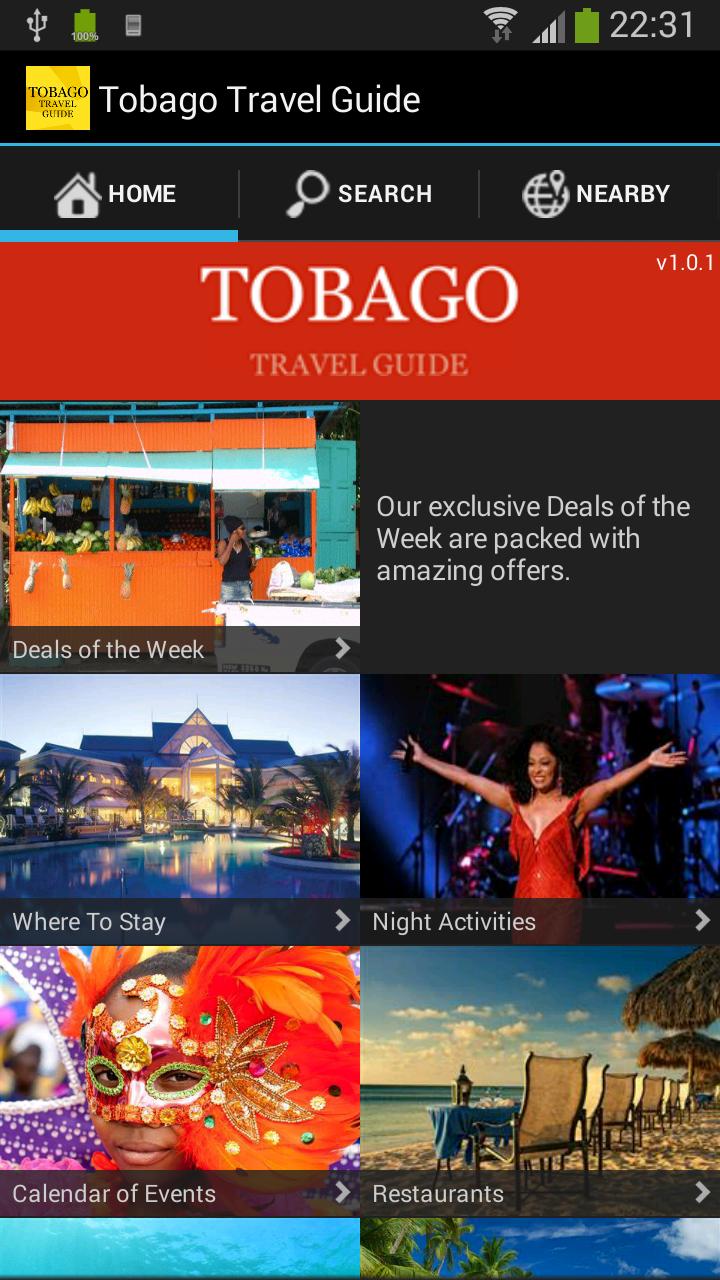Tap the Wi-Fi status icon

tap(498, 22)
